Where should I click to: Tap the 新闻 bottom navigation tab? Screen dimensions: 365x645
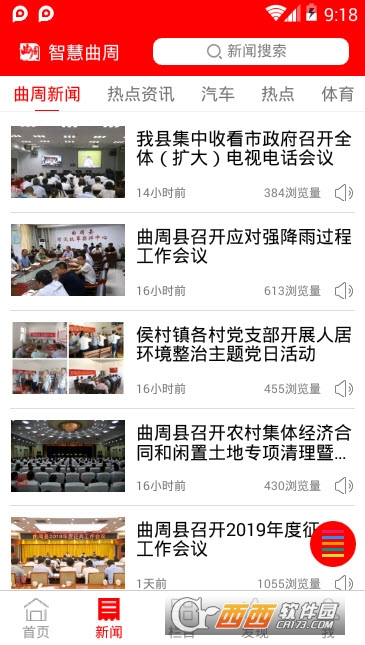tap(109, 618)
